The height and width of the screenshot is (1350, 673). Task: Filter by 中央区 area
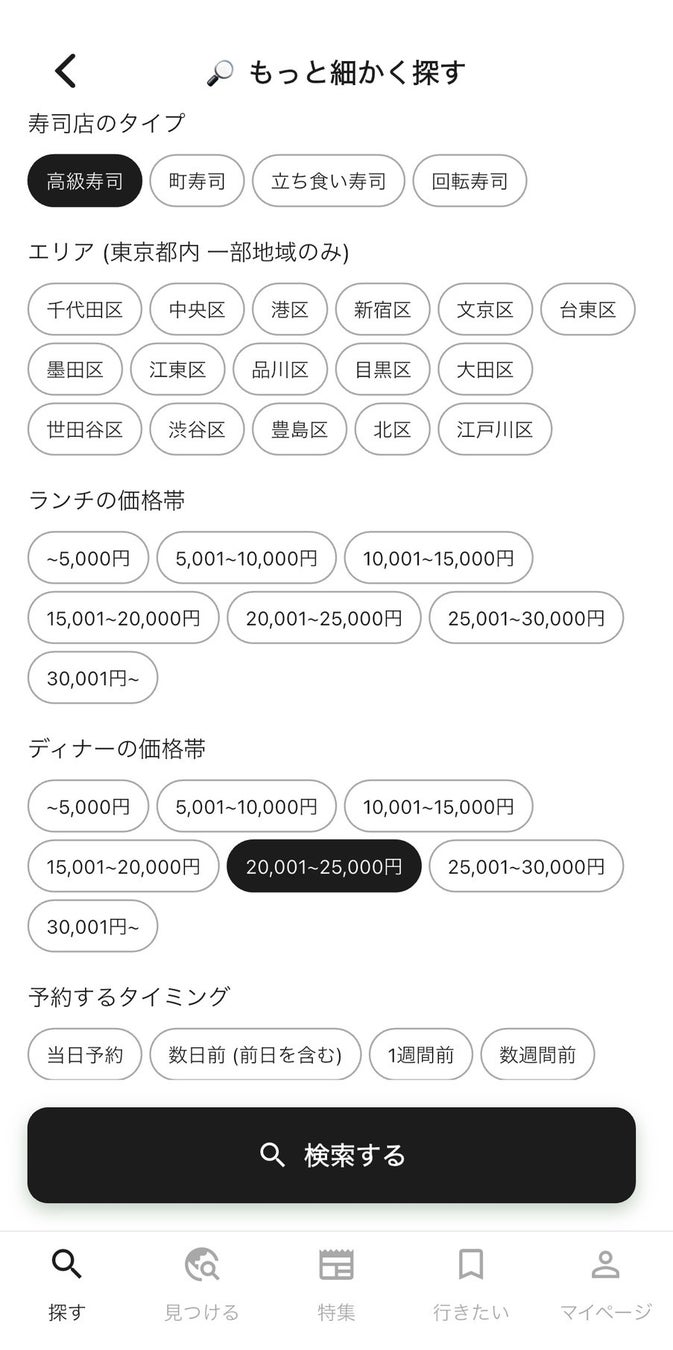(197, 310)
